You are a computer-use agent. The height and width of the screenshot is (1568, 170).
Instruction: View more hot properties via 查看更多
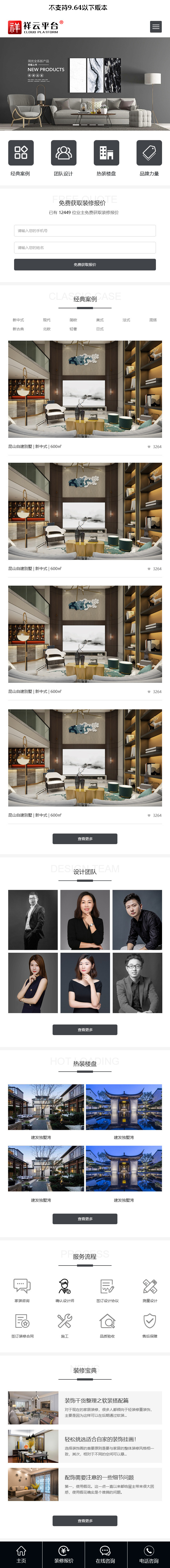tap(85, 1219)
